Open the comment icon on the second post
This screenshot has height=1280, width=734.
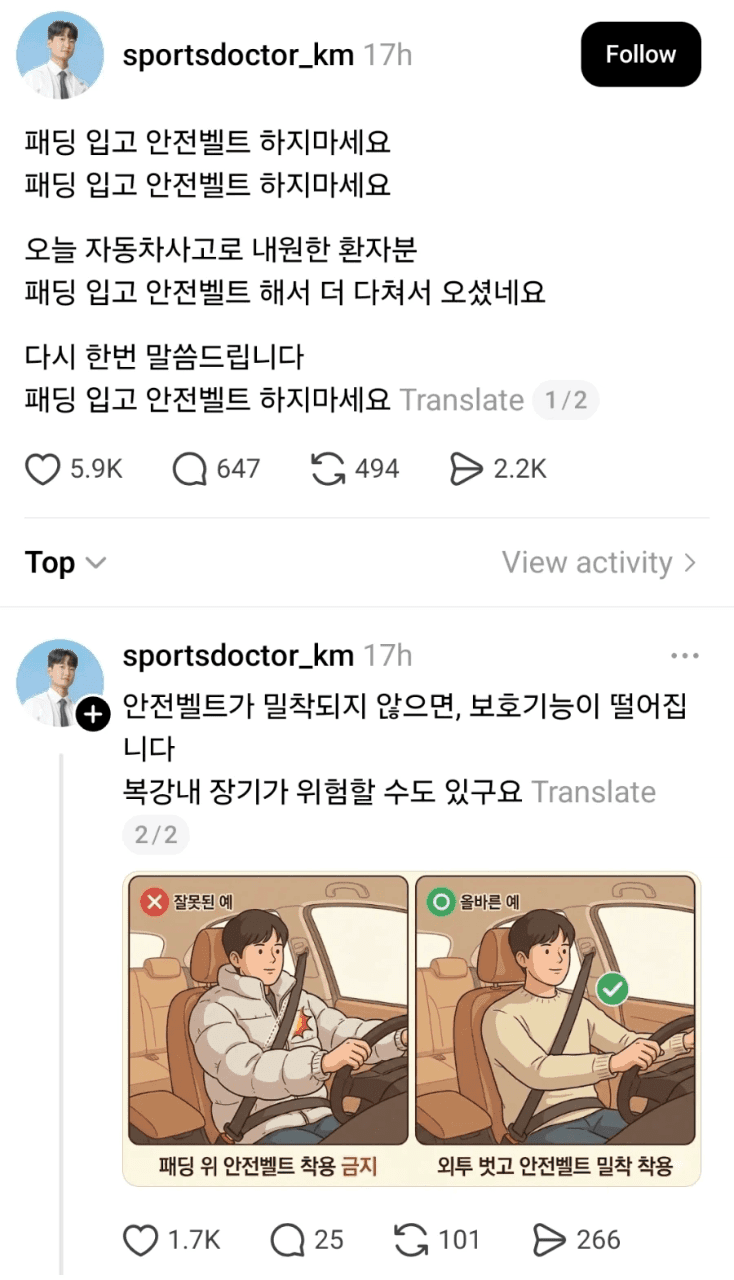pyautogui.click(x=289, y=1240)
